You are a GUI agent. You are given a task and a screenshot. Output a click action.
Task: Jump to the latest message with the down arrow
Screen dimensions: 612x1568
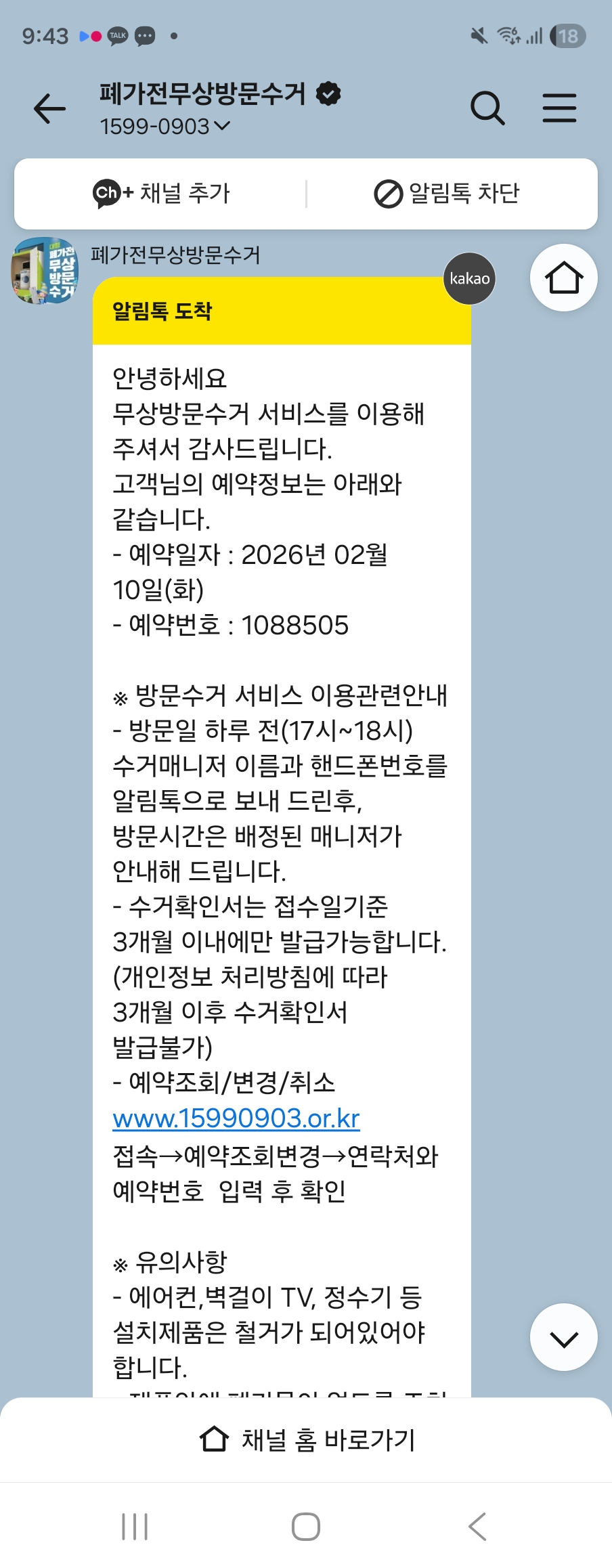click(x=563, y=1338)
